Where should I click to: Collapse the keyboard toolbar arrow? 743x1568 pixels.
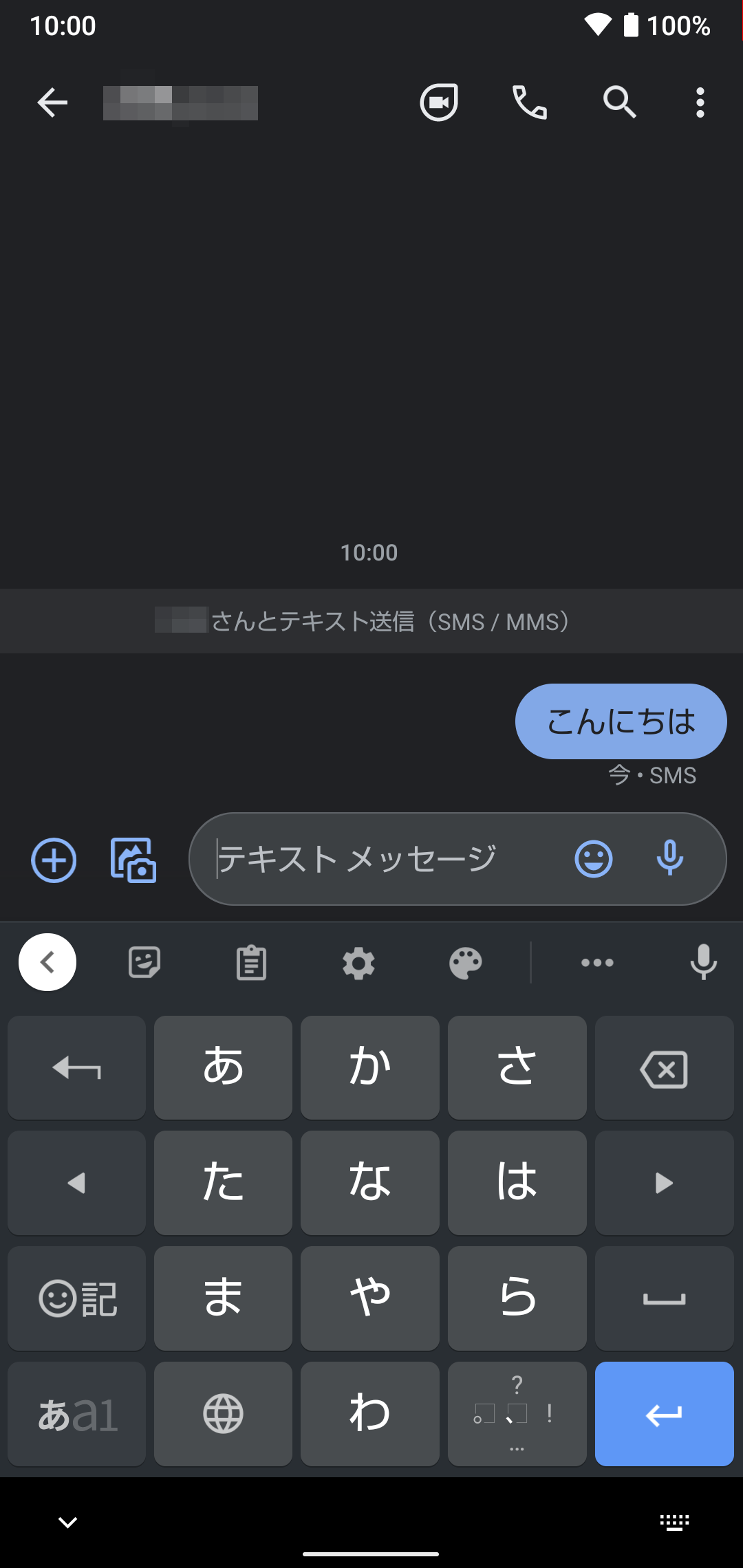coord(47,962)
